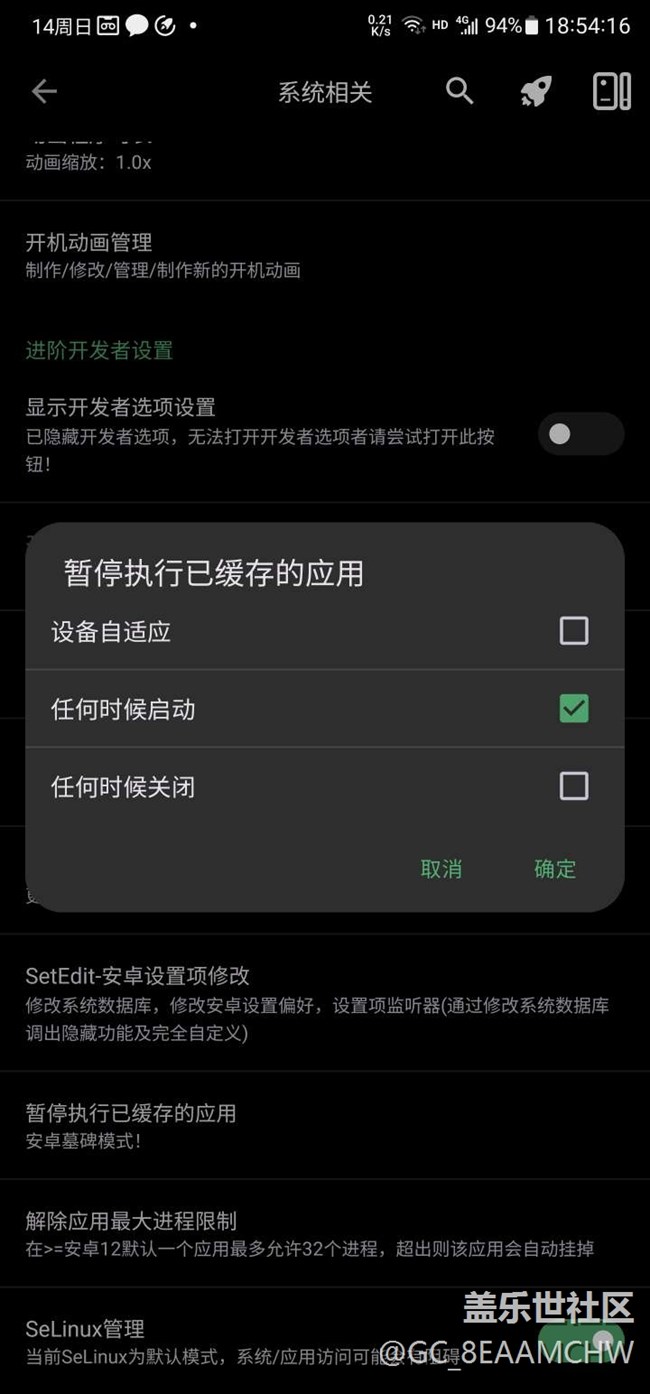This screenshot has height=1394, width=650.
Task: Confirm the selection with 确定
Action: point(555,868)
